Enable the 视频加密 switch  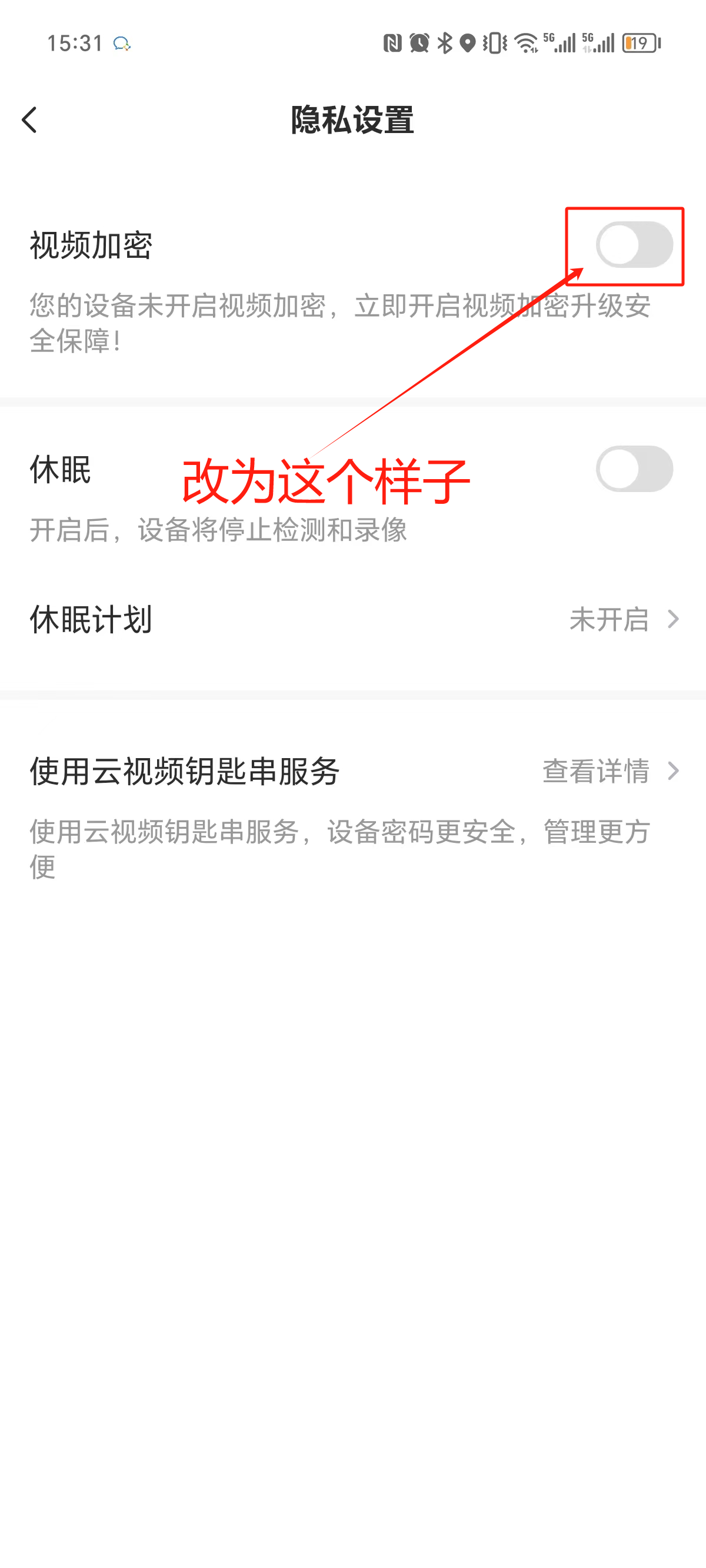[634, 245]
